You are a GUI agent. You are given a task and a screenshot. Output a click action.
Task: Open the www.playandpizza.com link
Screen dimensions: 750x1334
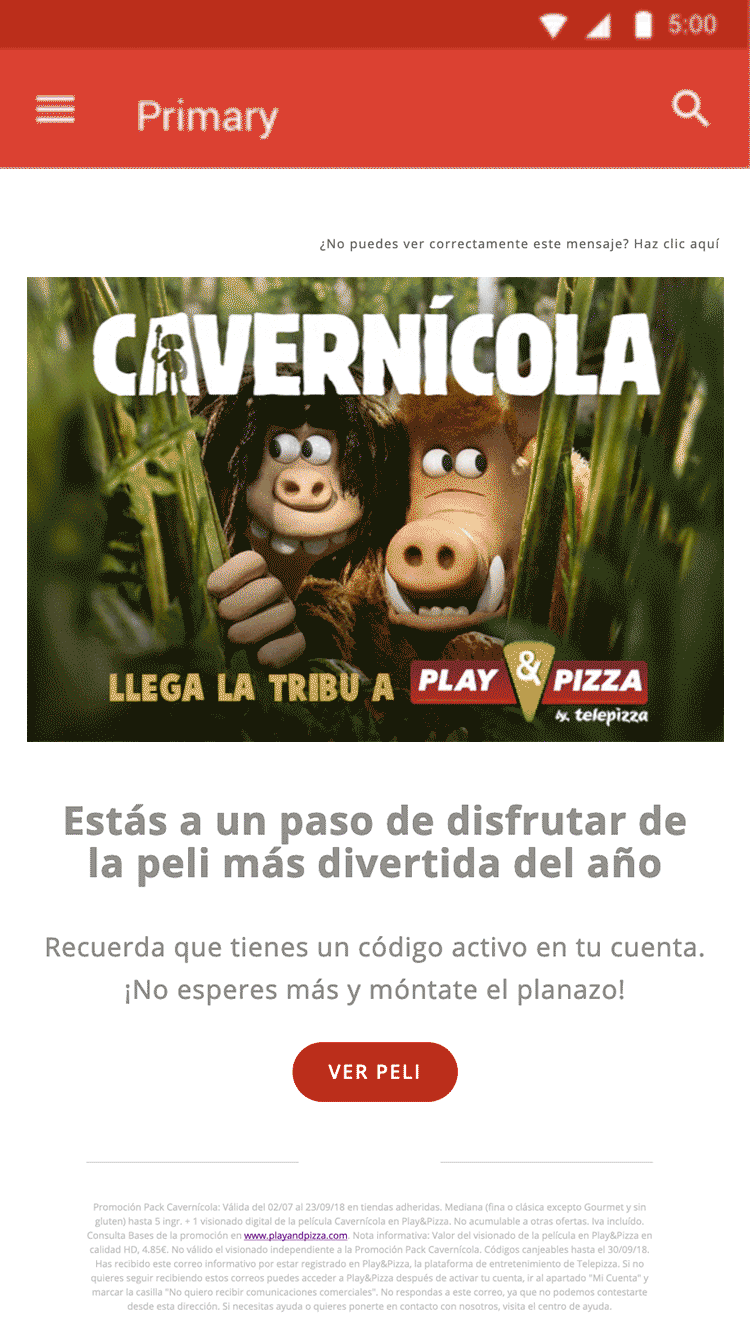pos(295,1236)
